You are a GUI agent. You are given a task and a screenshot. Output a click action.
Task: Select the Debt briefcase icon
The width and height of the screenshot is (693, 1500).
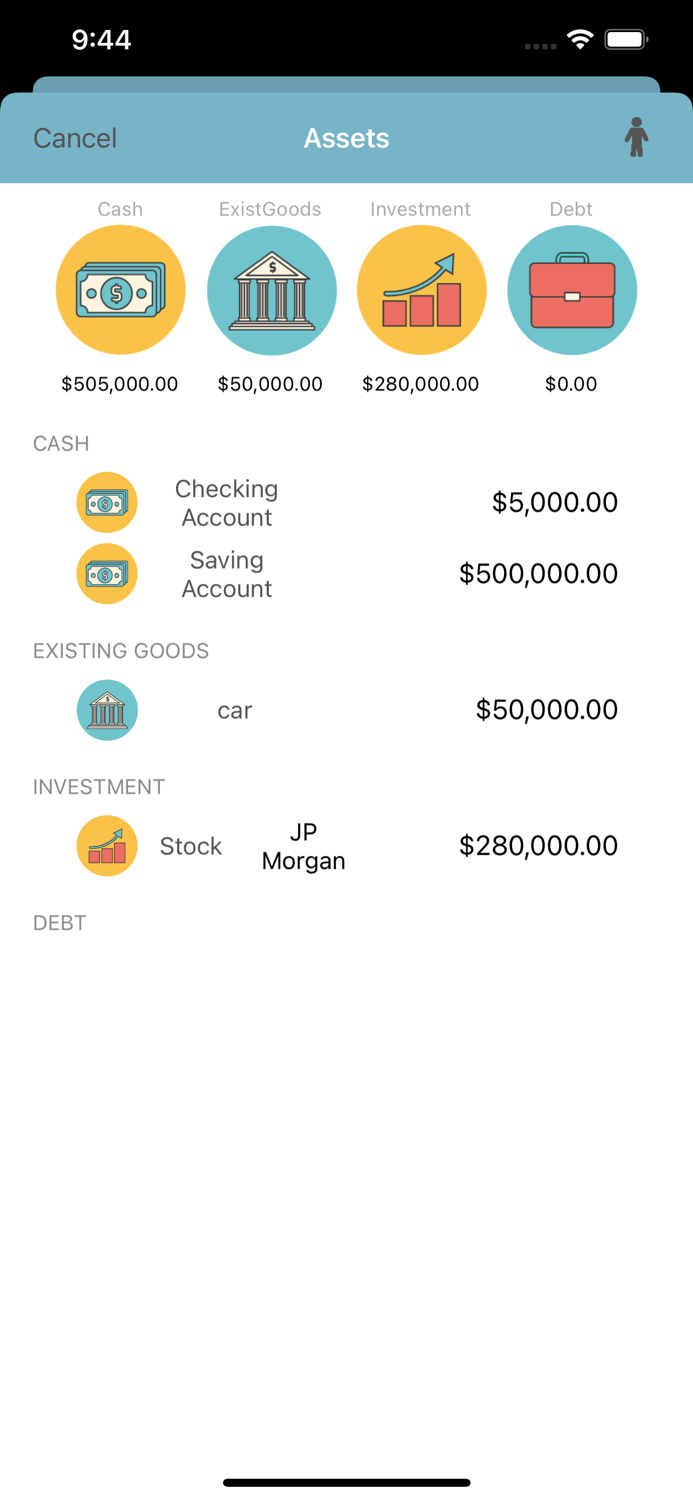click(x=571, y=290)
